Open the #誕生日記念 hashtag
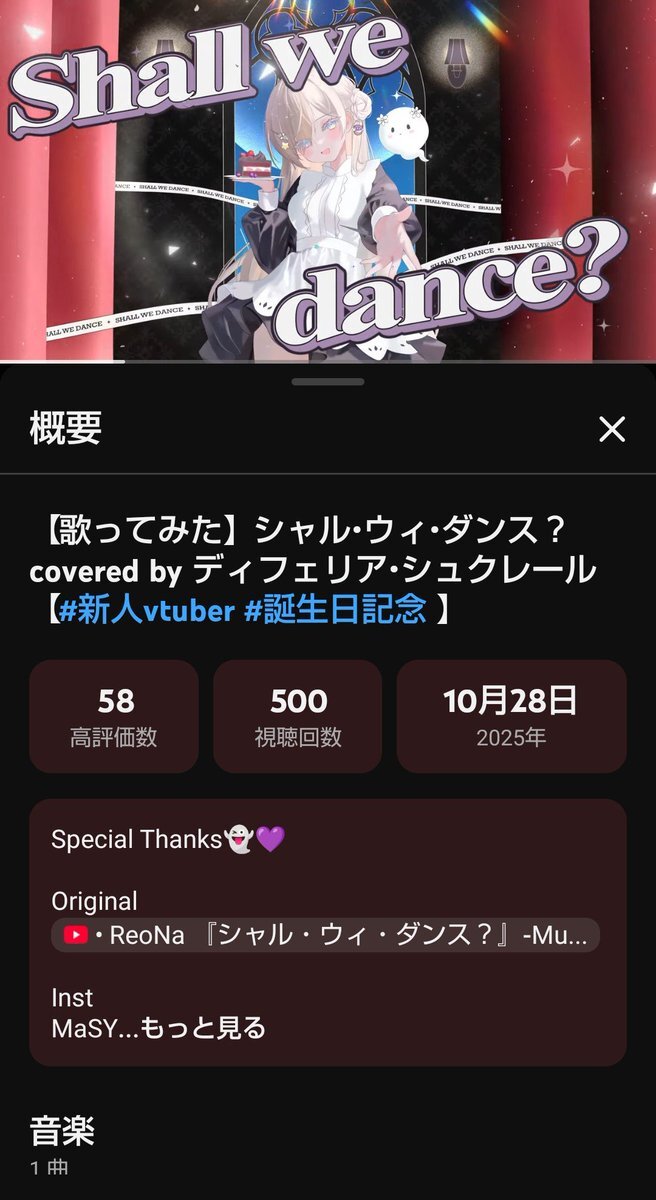The height and width of the screenshot is (1200, 656). click(335, 609)
